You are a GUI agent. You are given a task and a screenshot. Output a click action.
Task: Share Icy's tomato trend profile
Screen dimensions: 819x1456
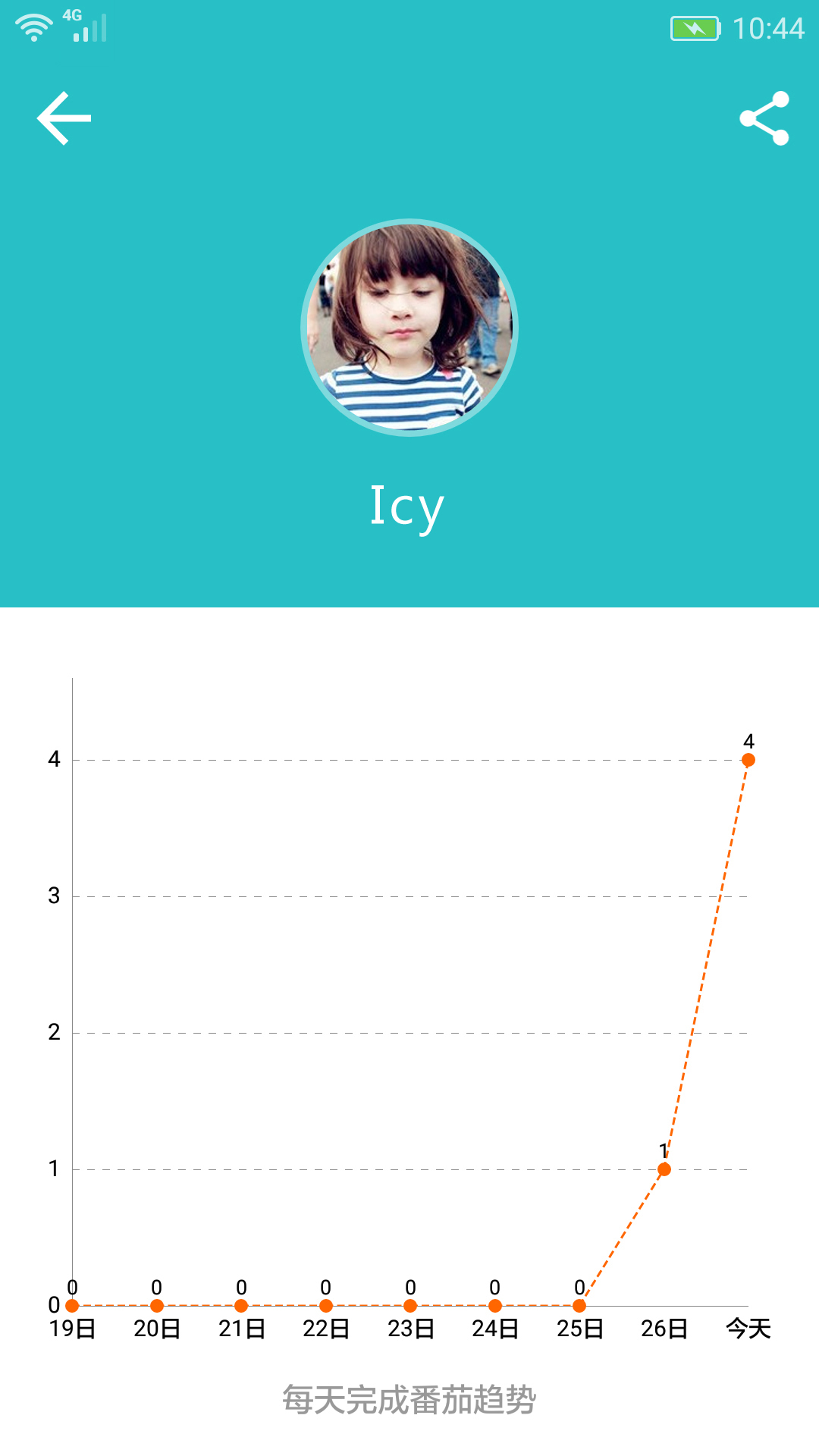click(x=764, y=118)
